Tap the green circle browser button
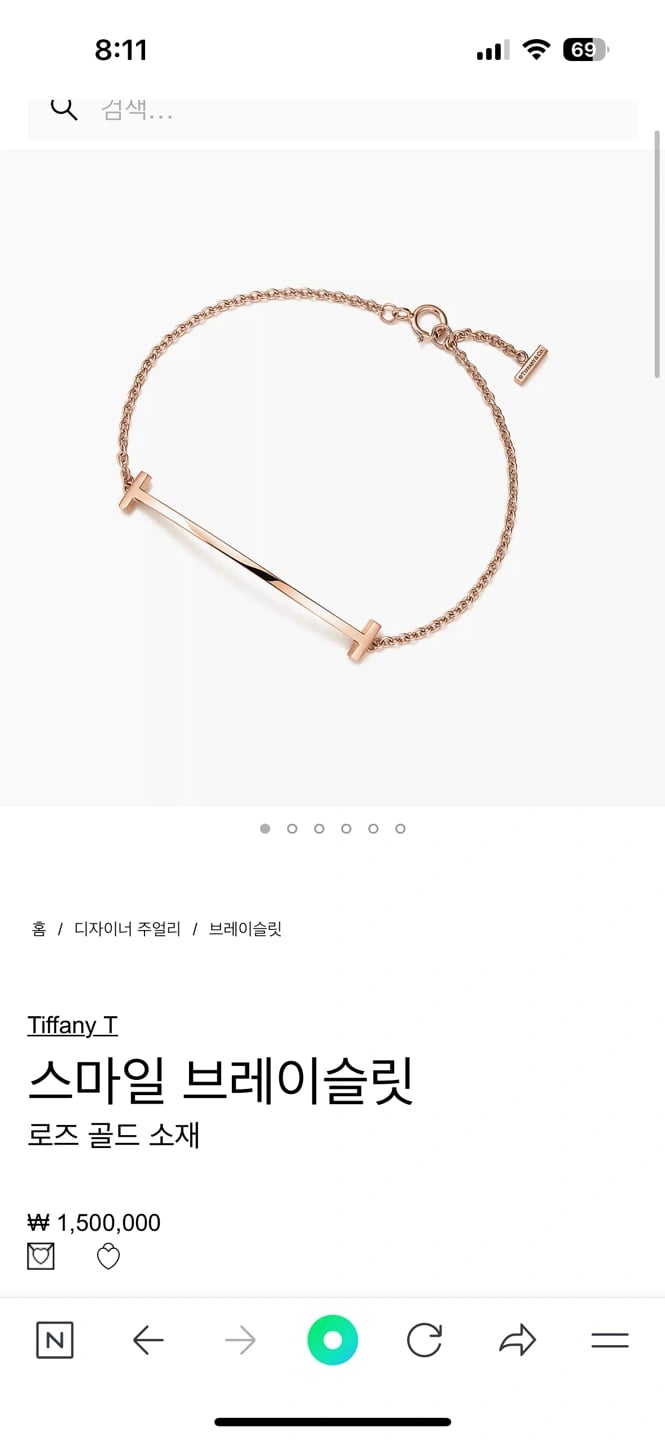 click(x=332, y=1340)
